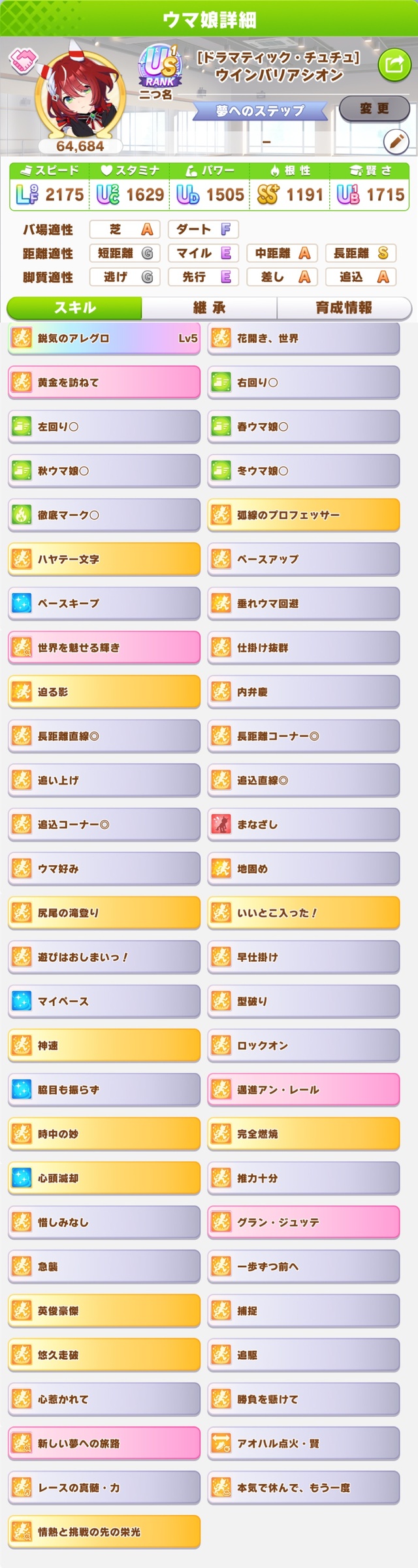The width and height of the screenshot is (418, 1568).
Task: View the 長距離コーナー◎ skill
Action: [304, 736]
